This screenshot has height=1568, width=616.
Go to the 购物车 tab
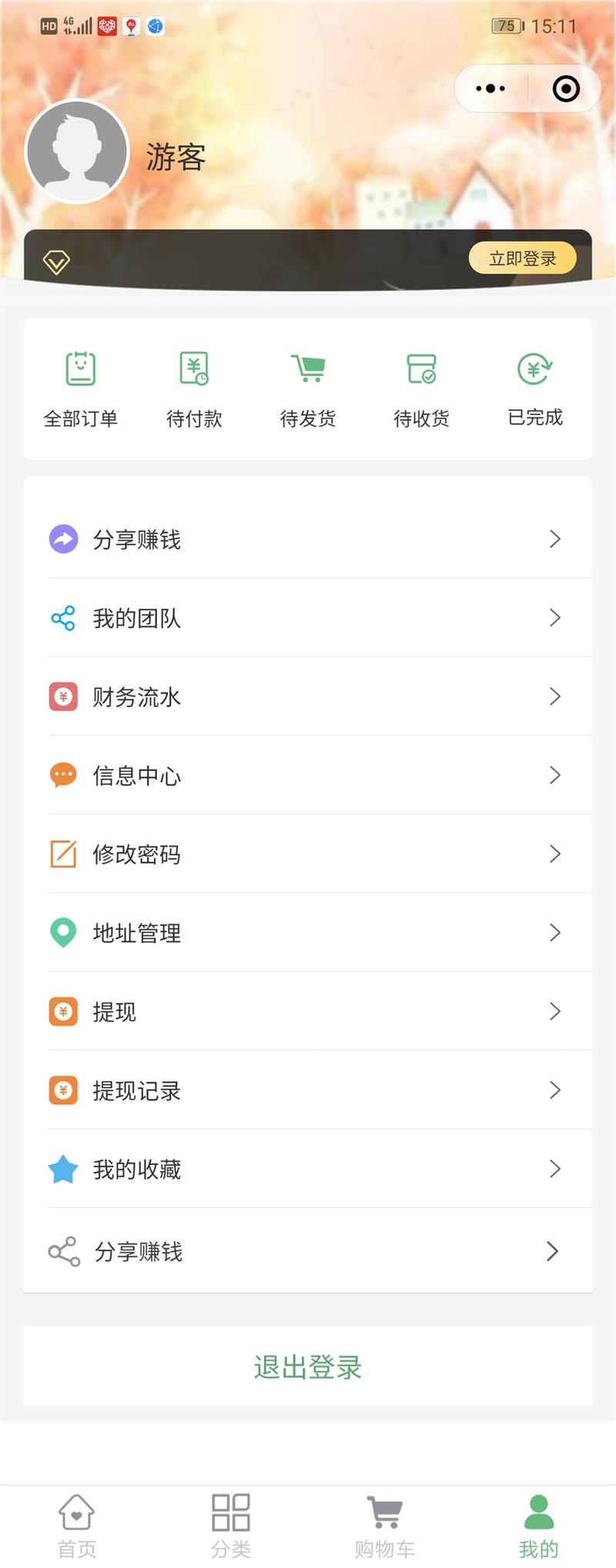point(385,1526)
